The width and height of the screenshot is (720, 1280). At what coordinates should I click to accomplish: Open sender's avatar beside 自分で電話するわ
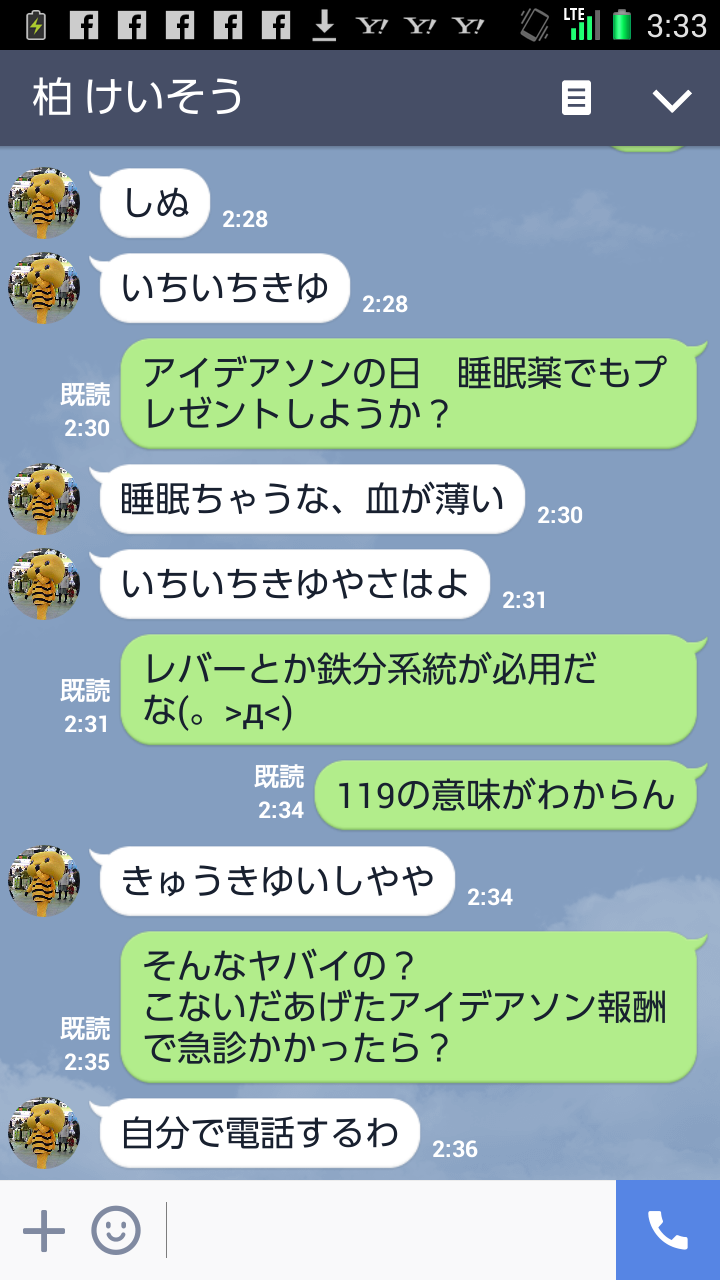tap(44, 1134)
